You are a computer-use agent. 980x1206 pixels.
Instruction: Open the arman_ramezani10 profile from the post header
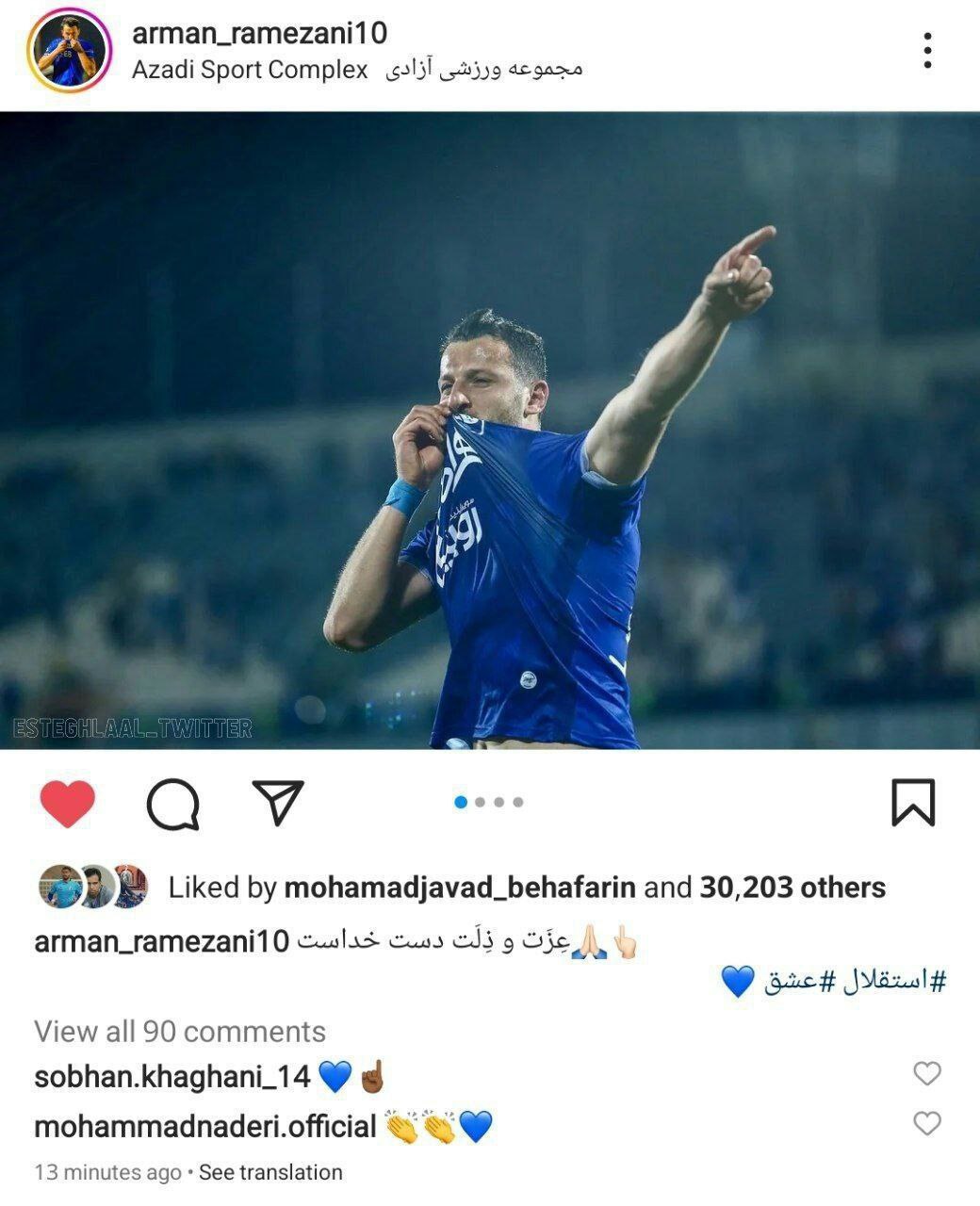pyautogui.click(x=259, y=33)
